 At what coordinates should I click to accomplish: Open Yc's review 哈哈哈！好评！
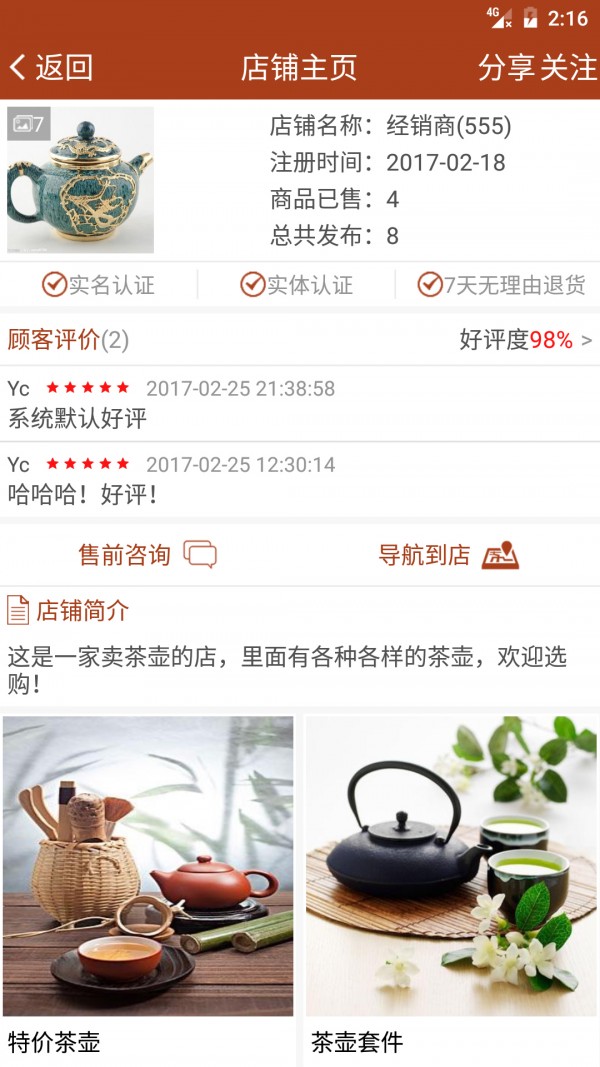point(300,480)
